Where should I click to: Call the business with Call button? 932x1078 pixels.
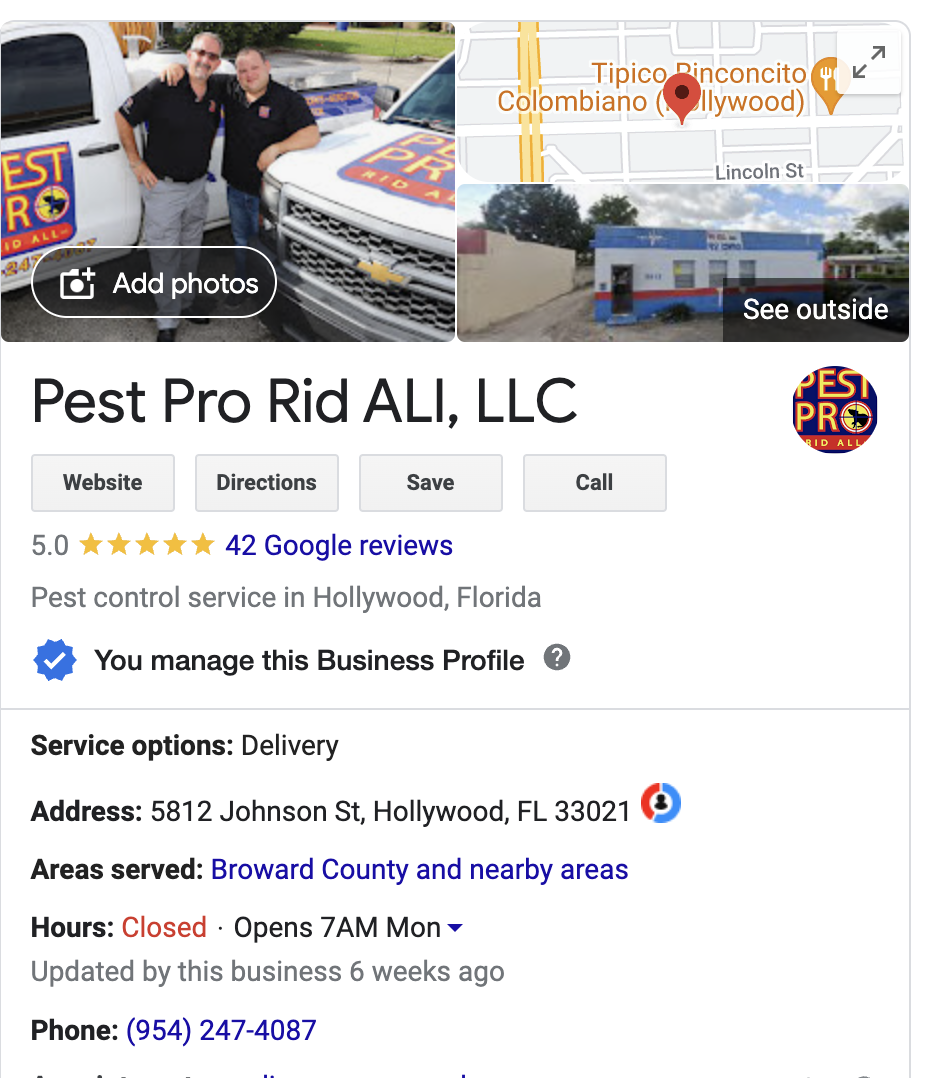click(x=594, y=482)
